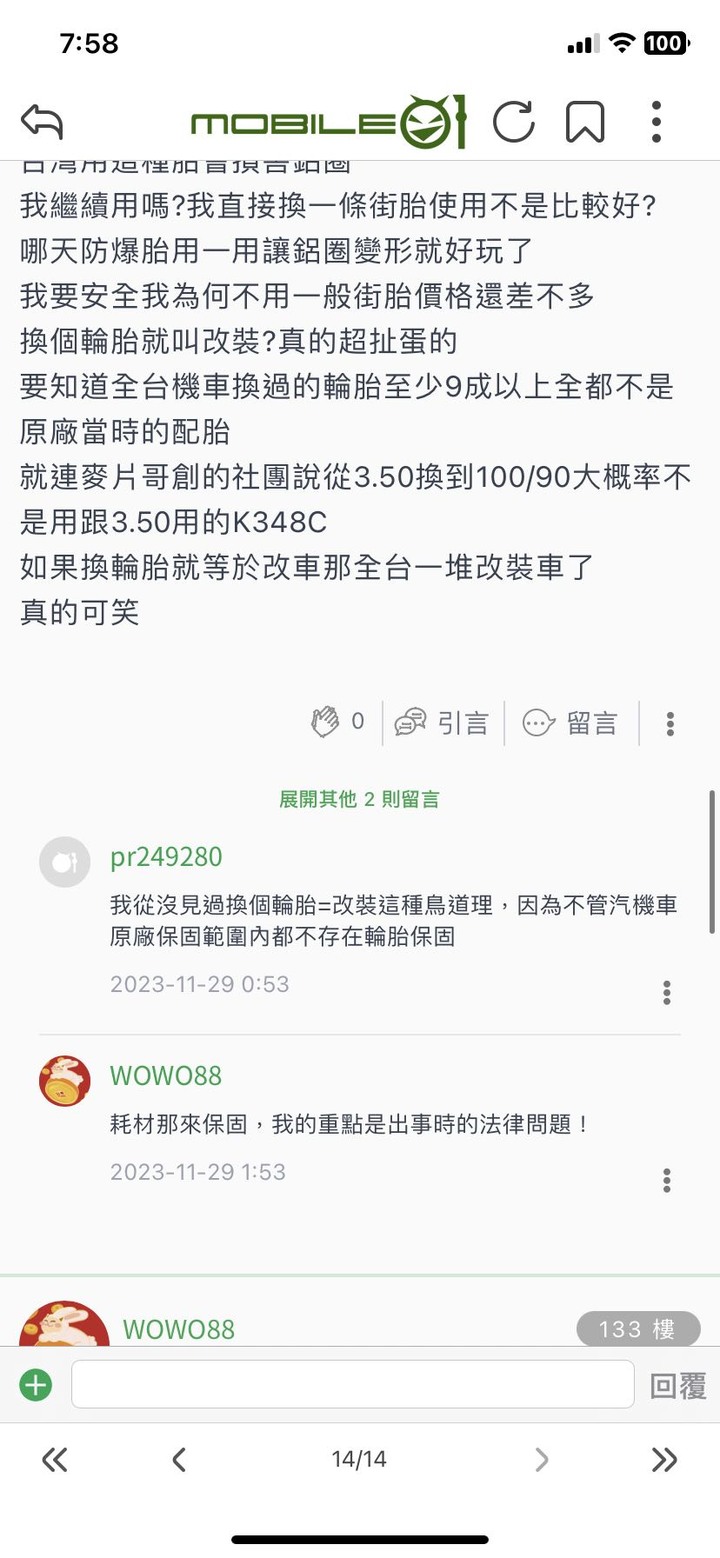Expand 展開其他 2 則留言
This screenshot has height=1558, width=720.
pyautogui.click(x=359, y=799)
